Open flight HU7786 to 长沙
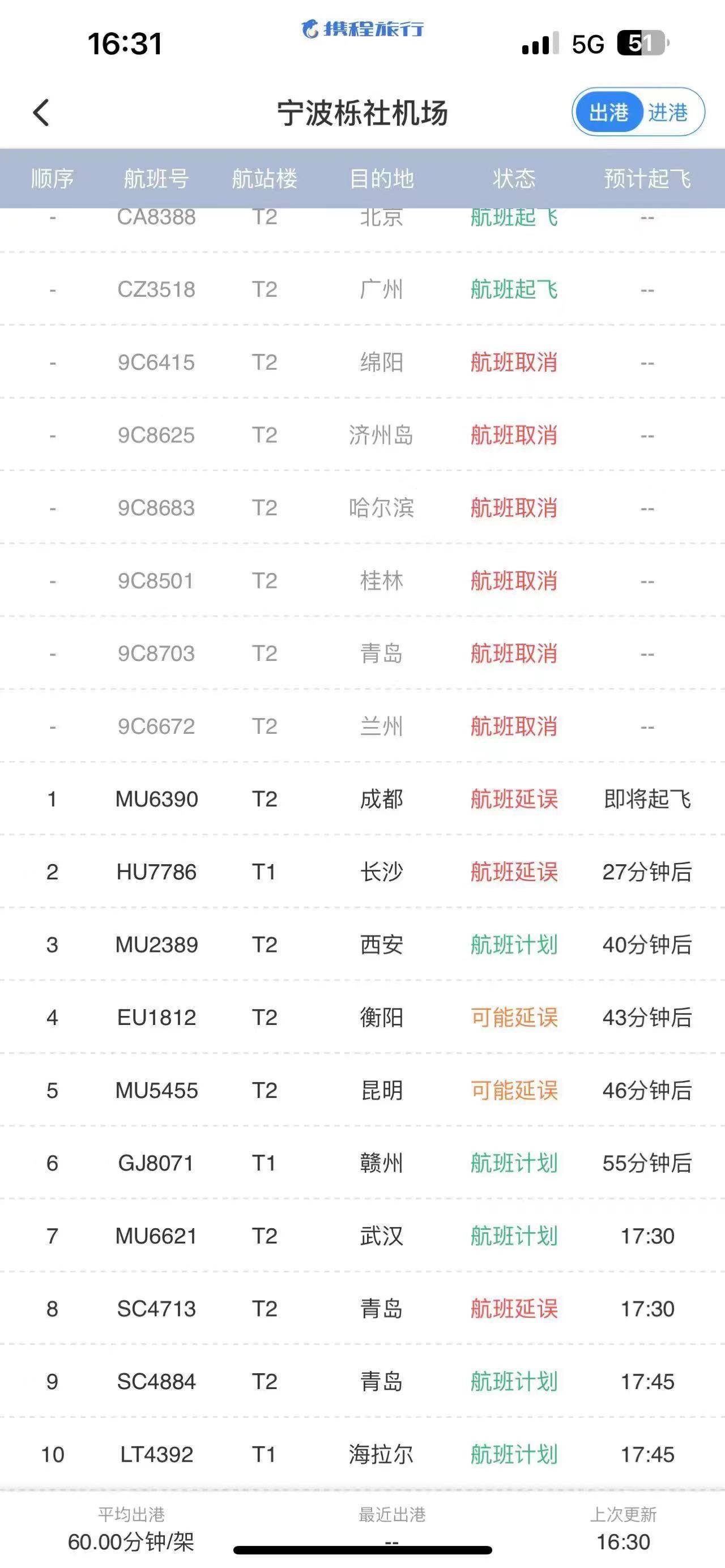Viewport: 725px width, 1568px height. (x=362, y=871)
